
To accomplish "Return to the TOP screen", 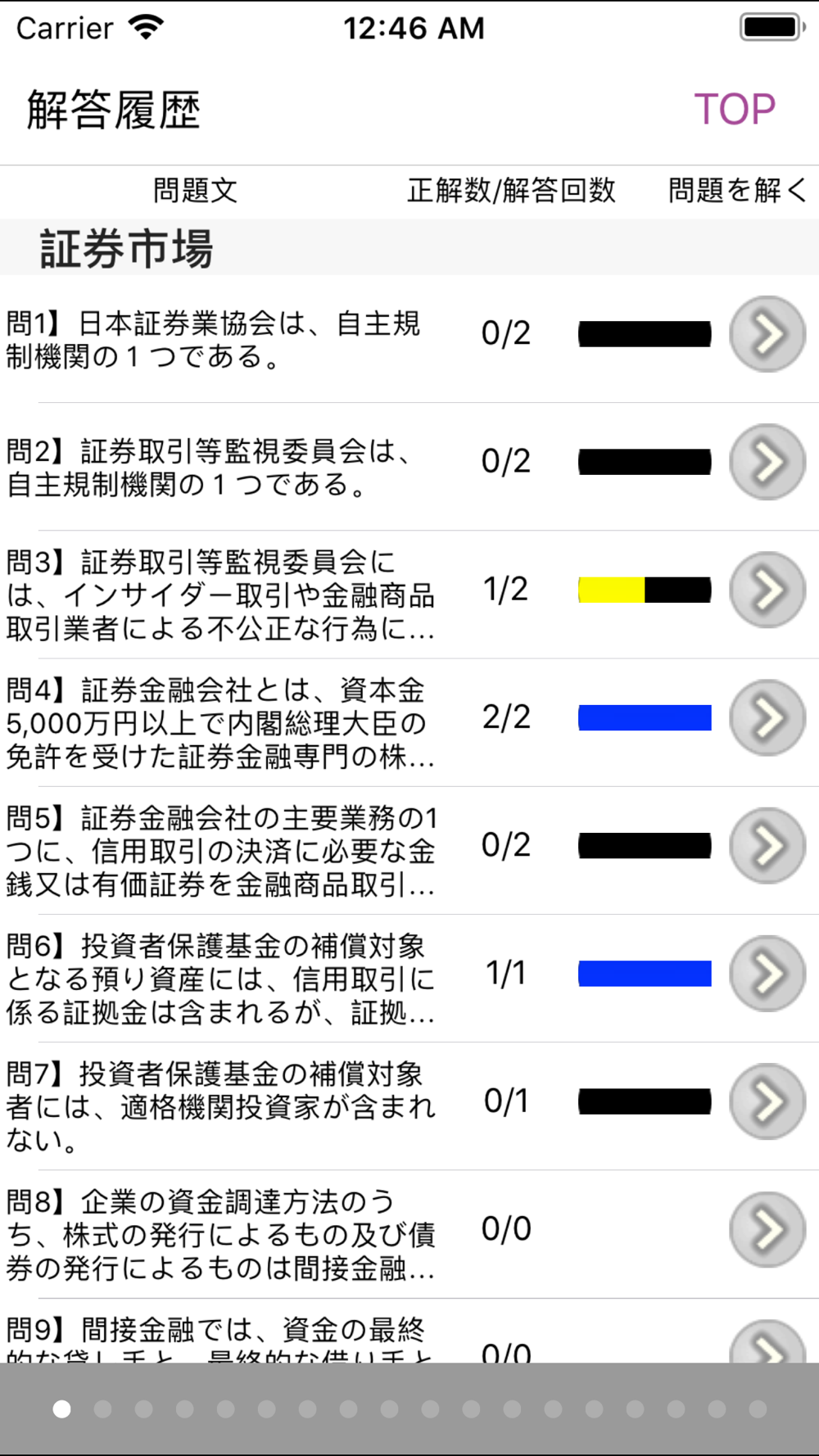I will click(735, 109).
